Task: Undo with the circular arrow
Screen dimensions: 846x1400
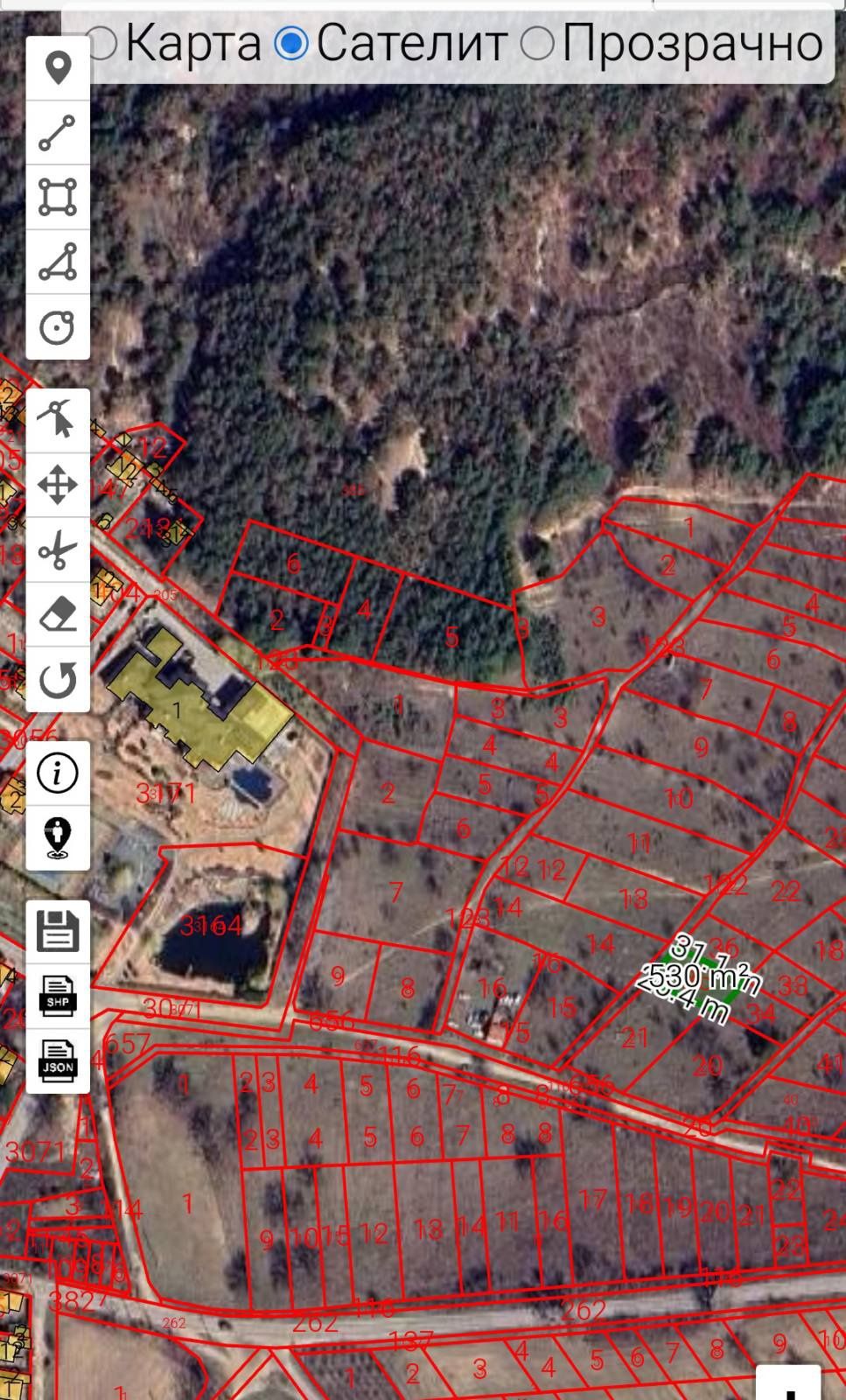Action: (58, 680)
